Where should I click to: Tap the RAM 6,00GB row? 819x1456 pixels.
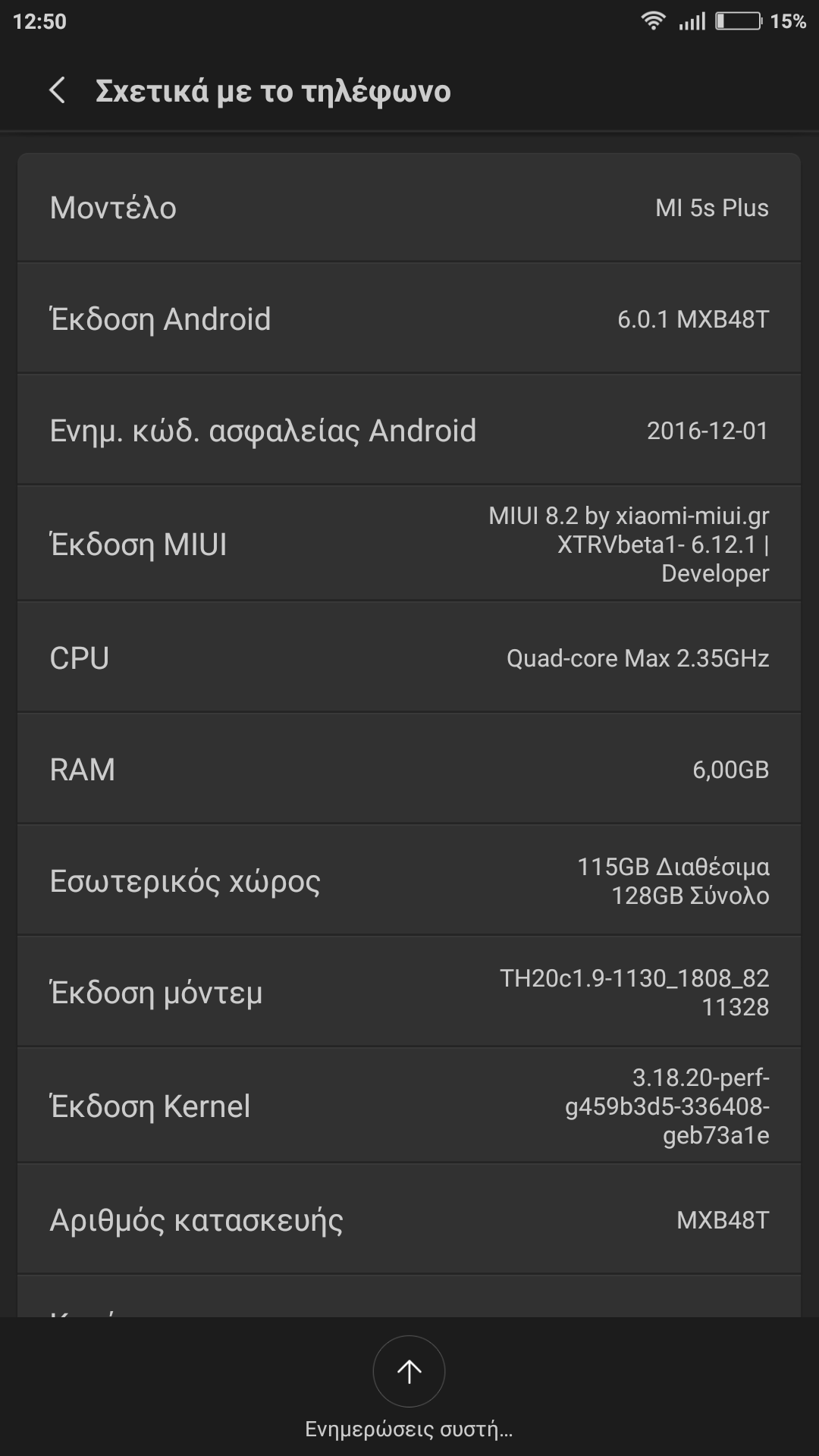[x=409, y=769]
